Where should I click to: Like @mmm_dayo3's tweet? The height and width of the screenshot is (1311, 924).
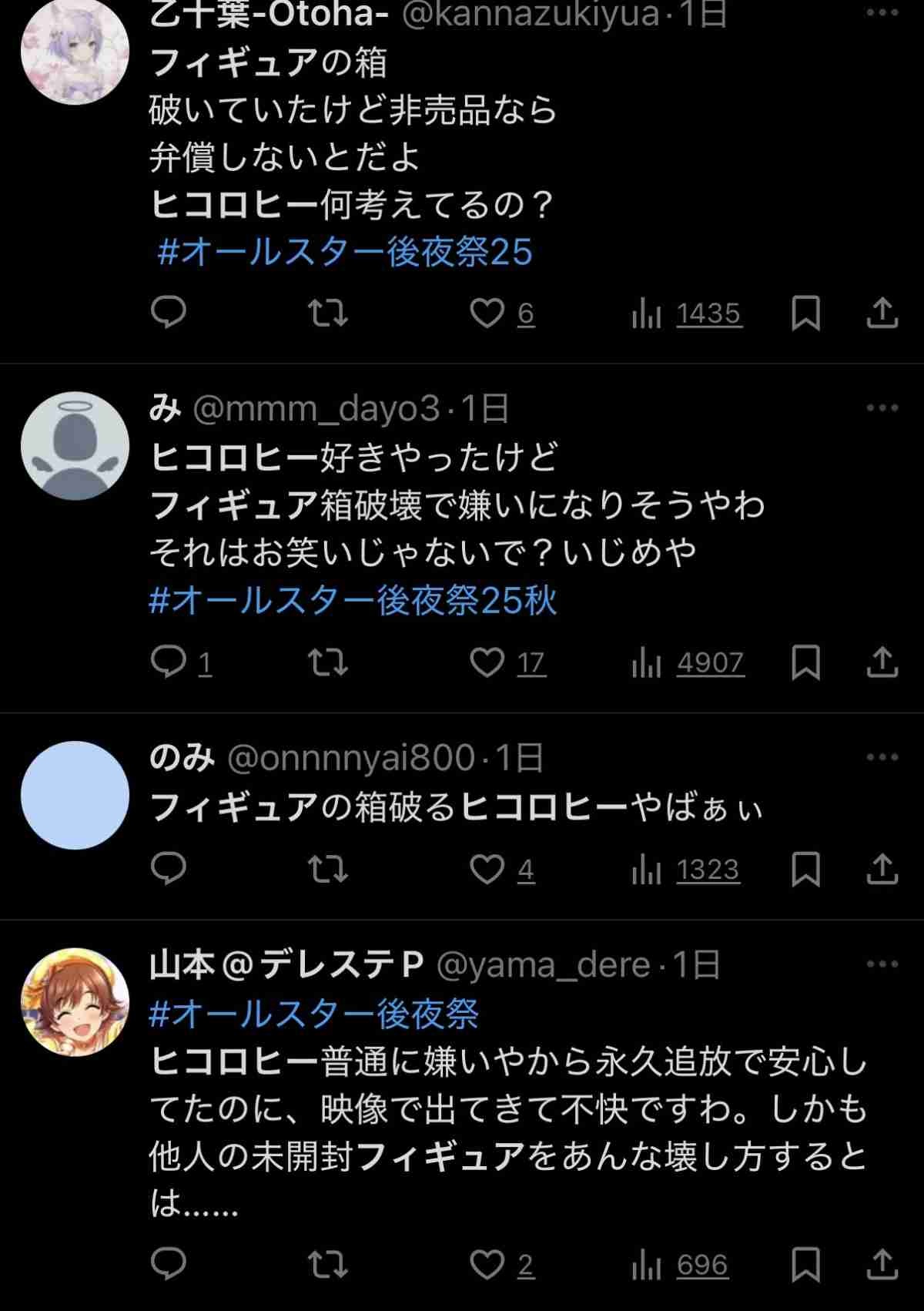487,662
